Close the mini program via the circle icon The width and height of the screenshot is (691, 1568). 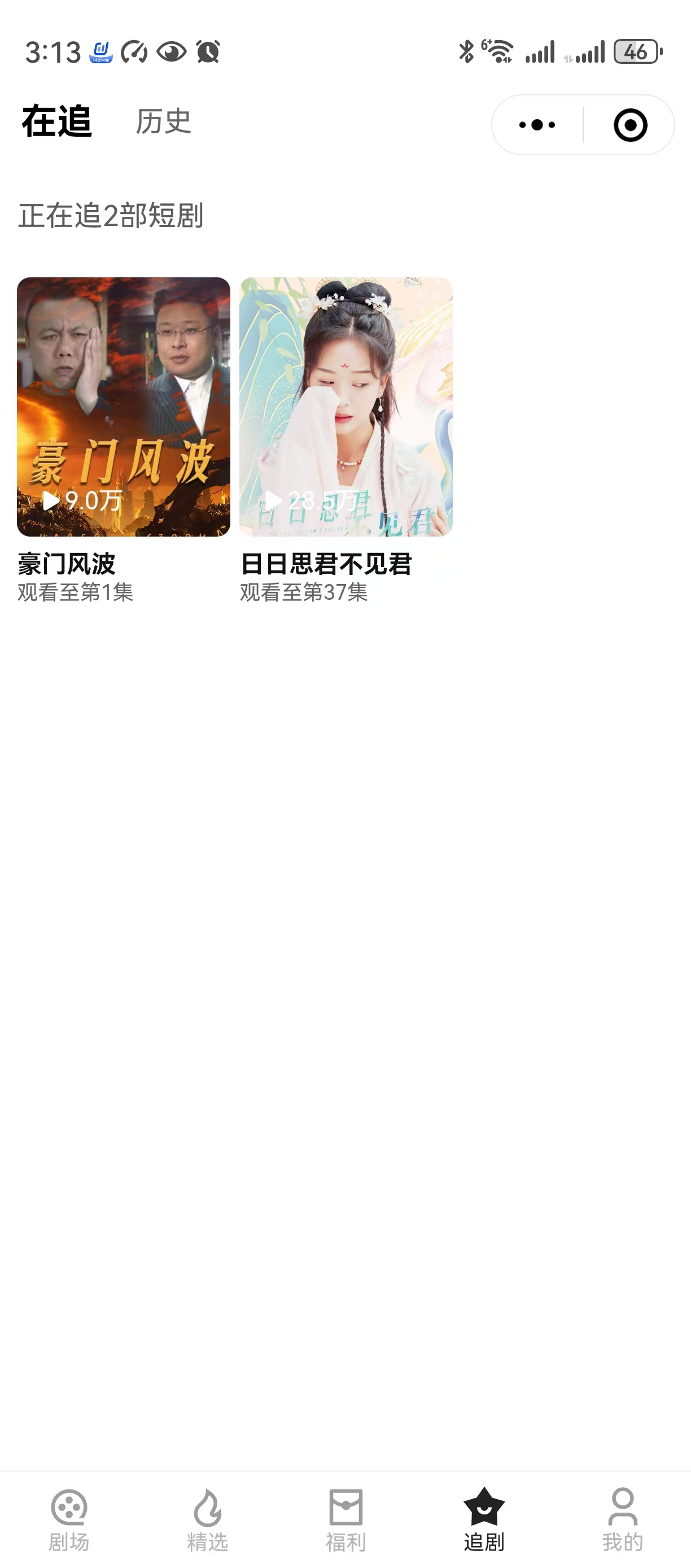(630, 125)
